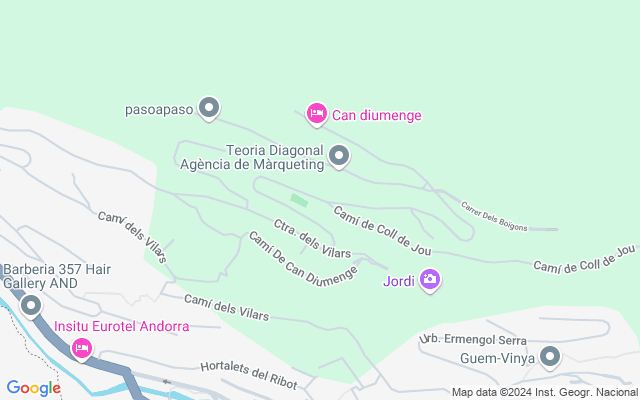Select Barberia 357 Hair Gallery AND marker

coord(31,306)
